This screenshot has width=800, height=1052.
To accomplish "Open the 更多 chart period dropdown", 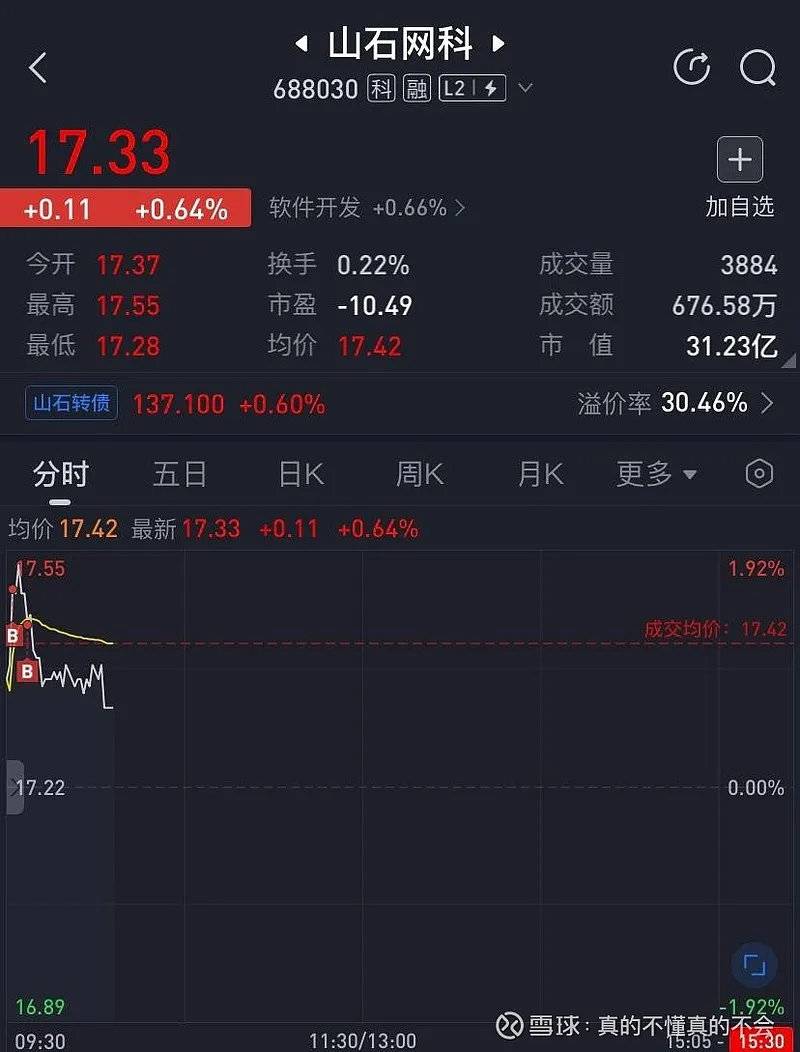I will coord(656,474).
